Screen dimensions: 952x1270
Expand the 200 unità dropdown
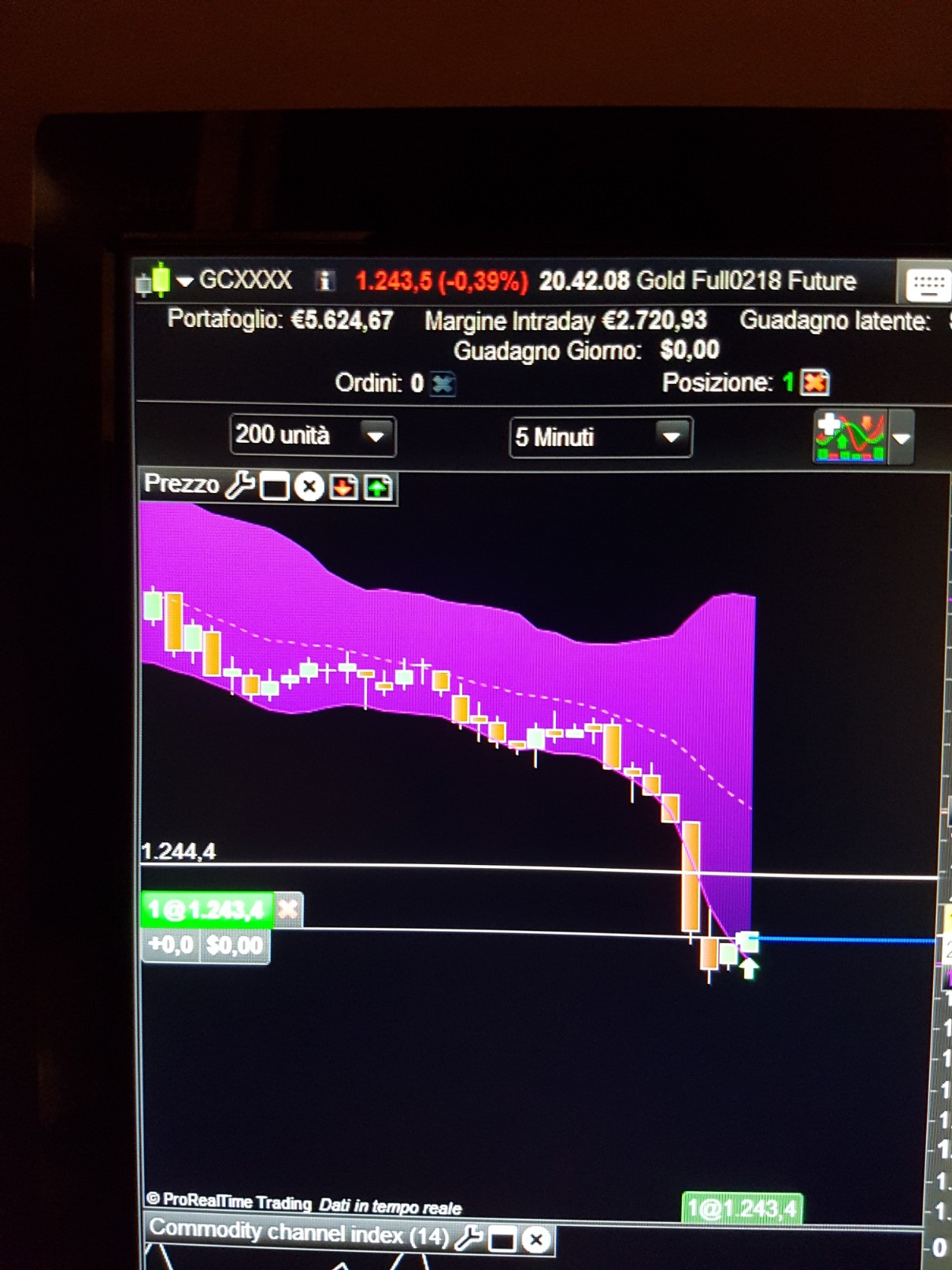pos(376,436)
